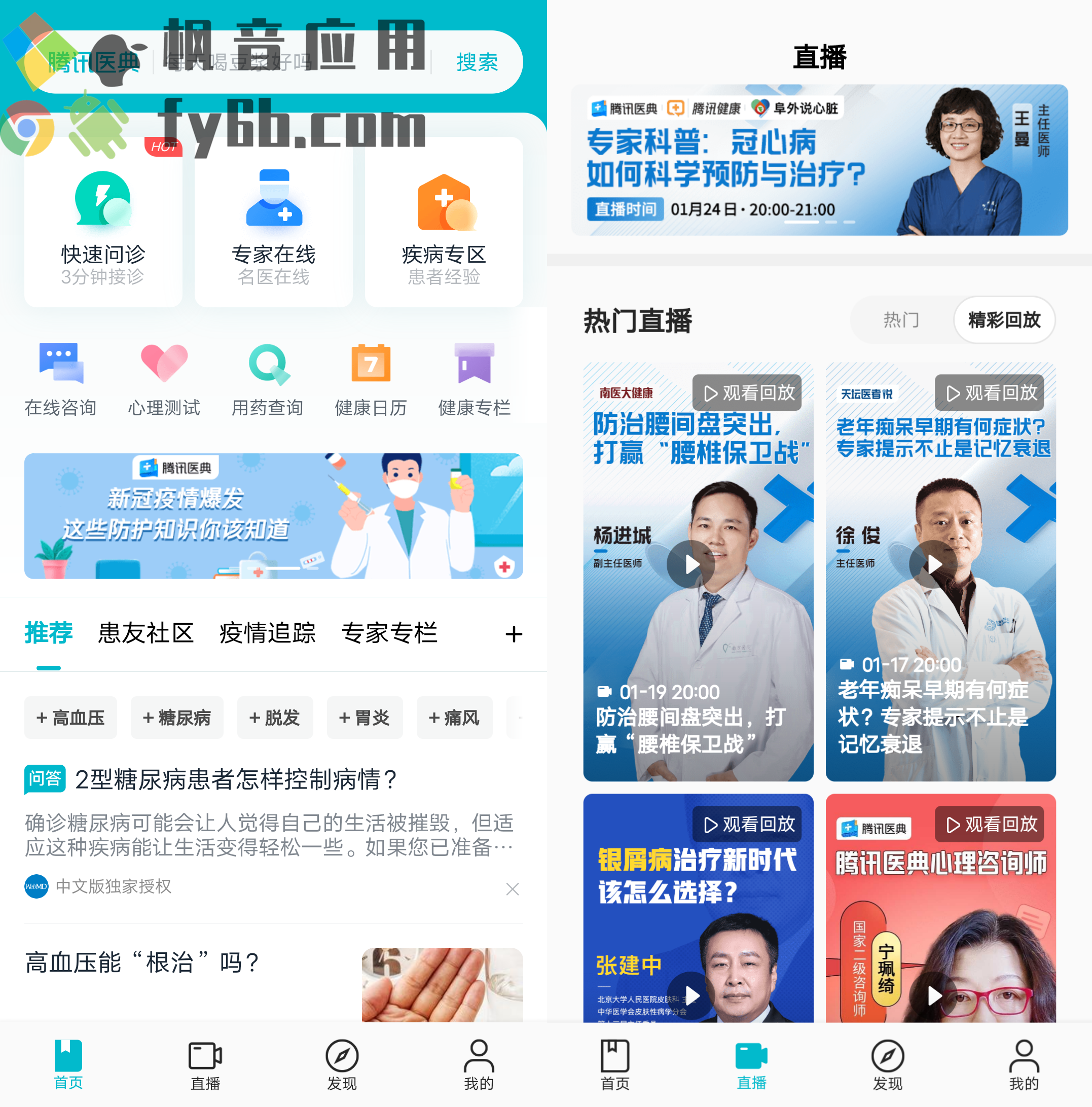The height and width of the screenshot is (1107, 1092).
Task: Switch to 患友社区 tab
Action: tap(145, 633)
